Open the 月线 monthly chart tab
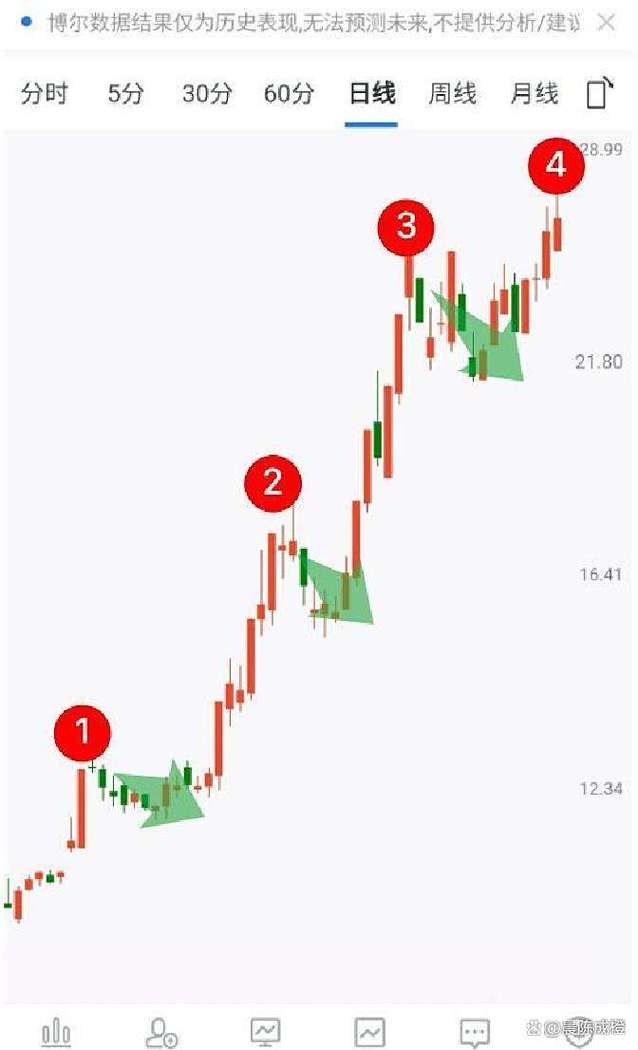Viewport: 638px width, 1050px height. tap(534, 94)
